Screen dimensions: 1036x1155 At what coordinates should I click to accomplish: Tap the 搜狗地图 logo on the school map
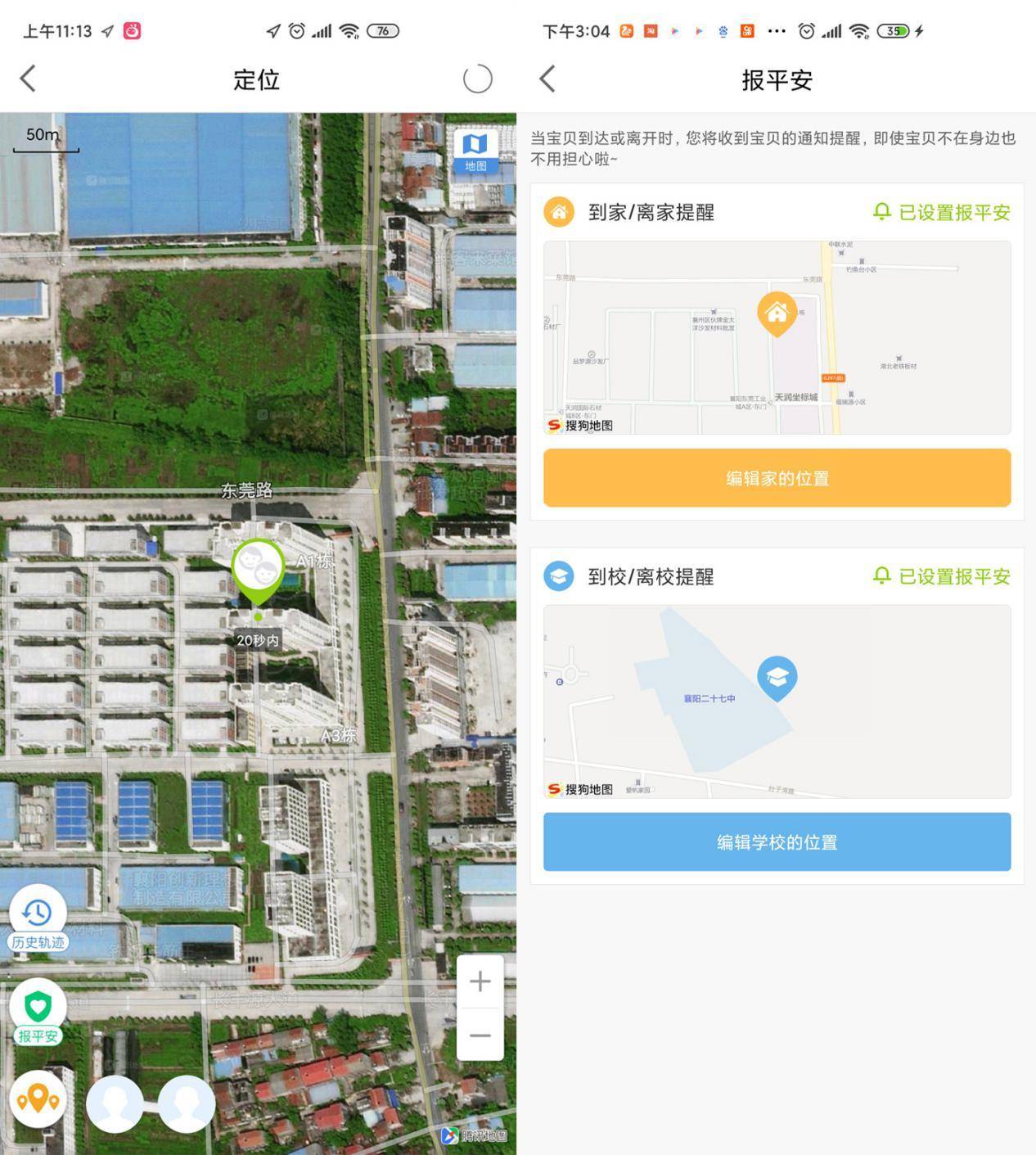tap(581, 791)
